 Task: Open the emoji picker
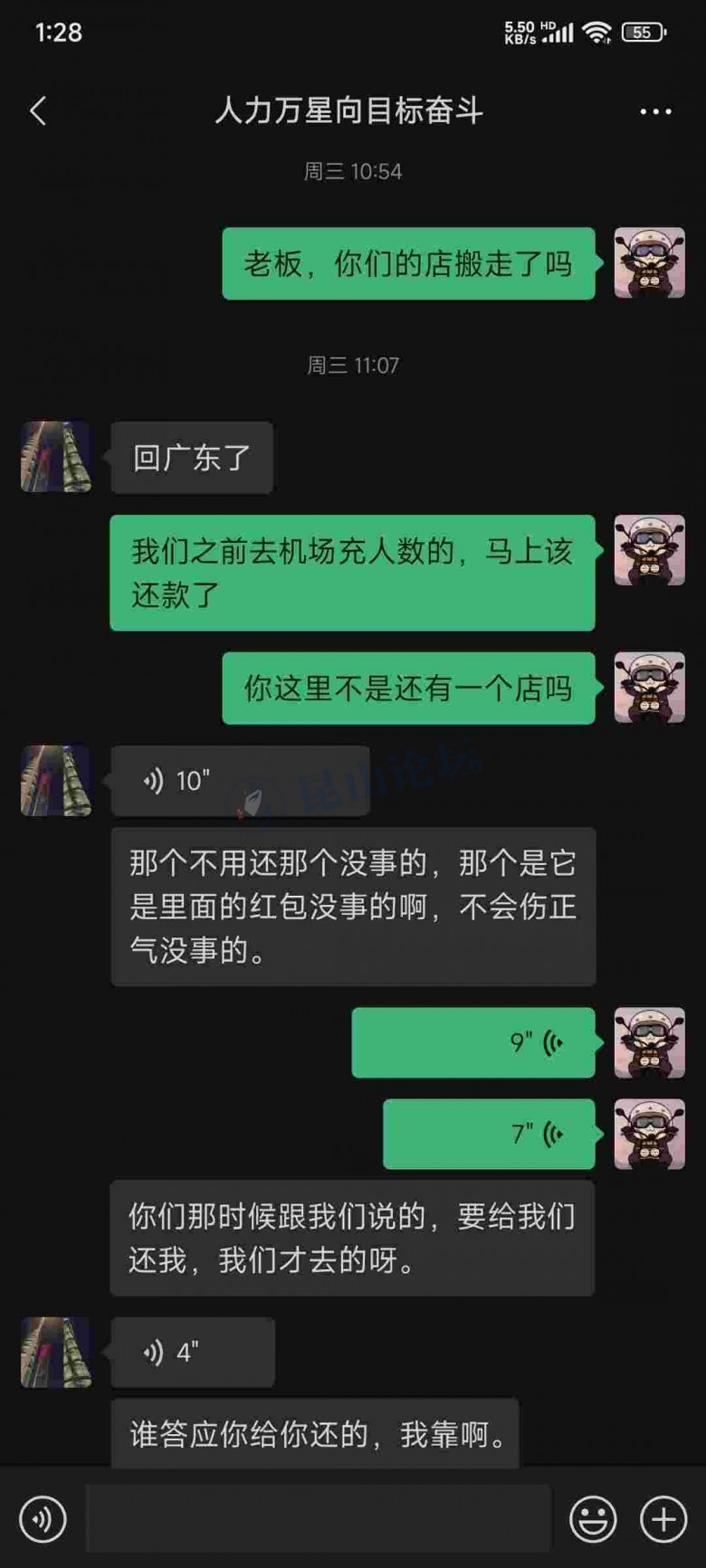593,1519
